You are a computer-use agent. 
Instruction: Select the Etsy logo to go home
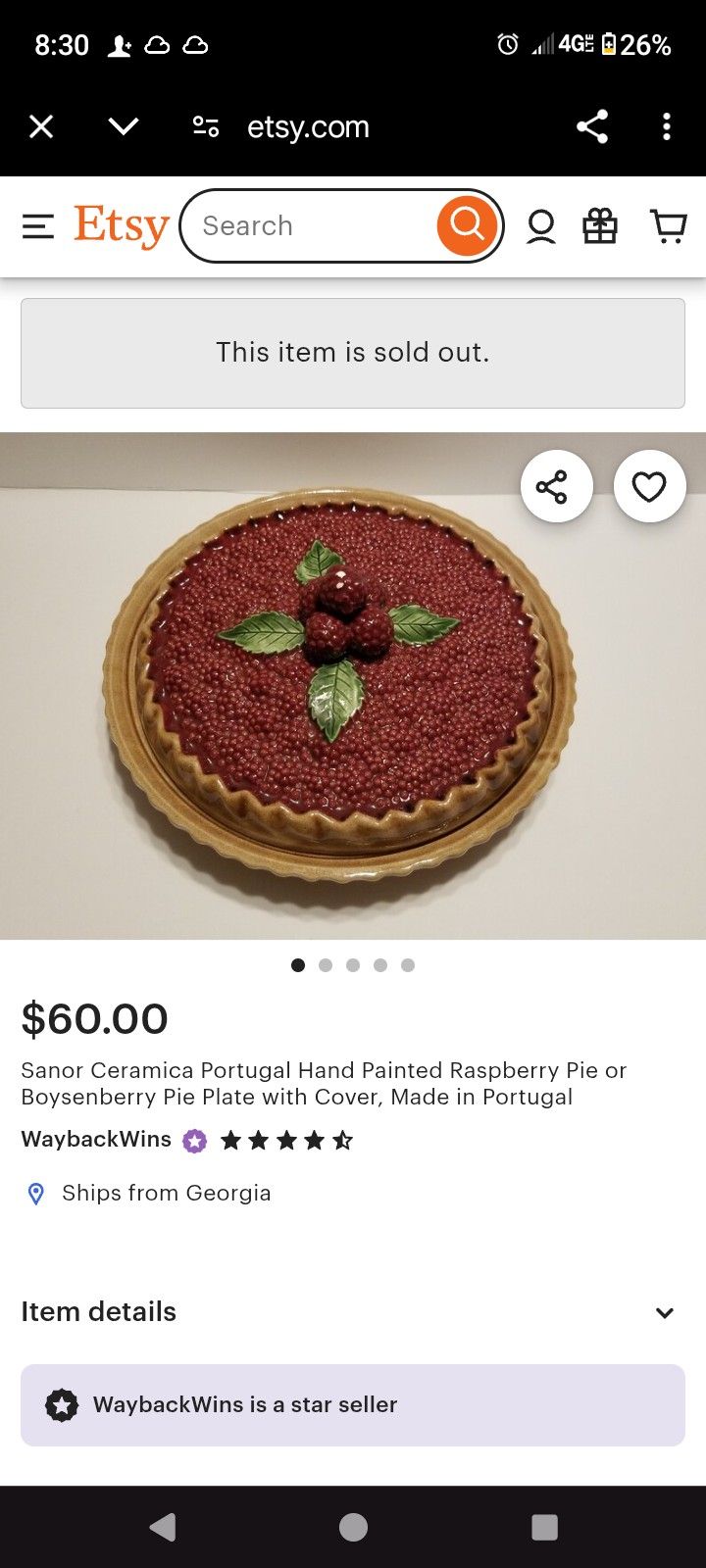coord(121,225)
